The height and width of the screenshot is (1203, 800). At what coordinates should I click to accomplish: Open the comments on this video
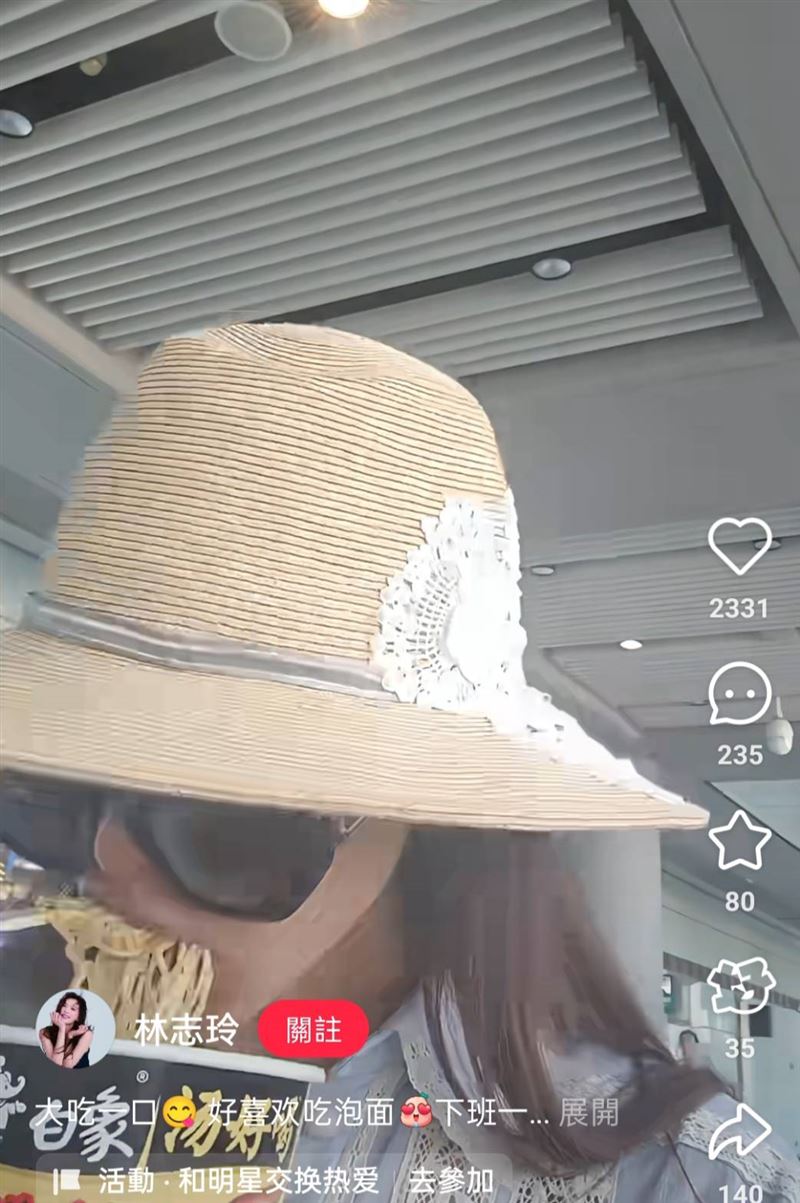pyautogui.click(x=740, y=694)
